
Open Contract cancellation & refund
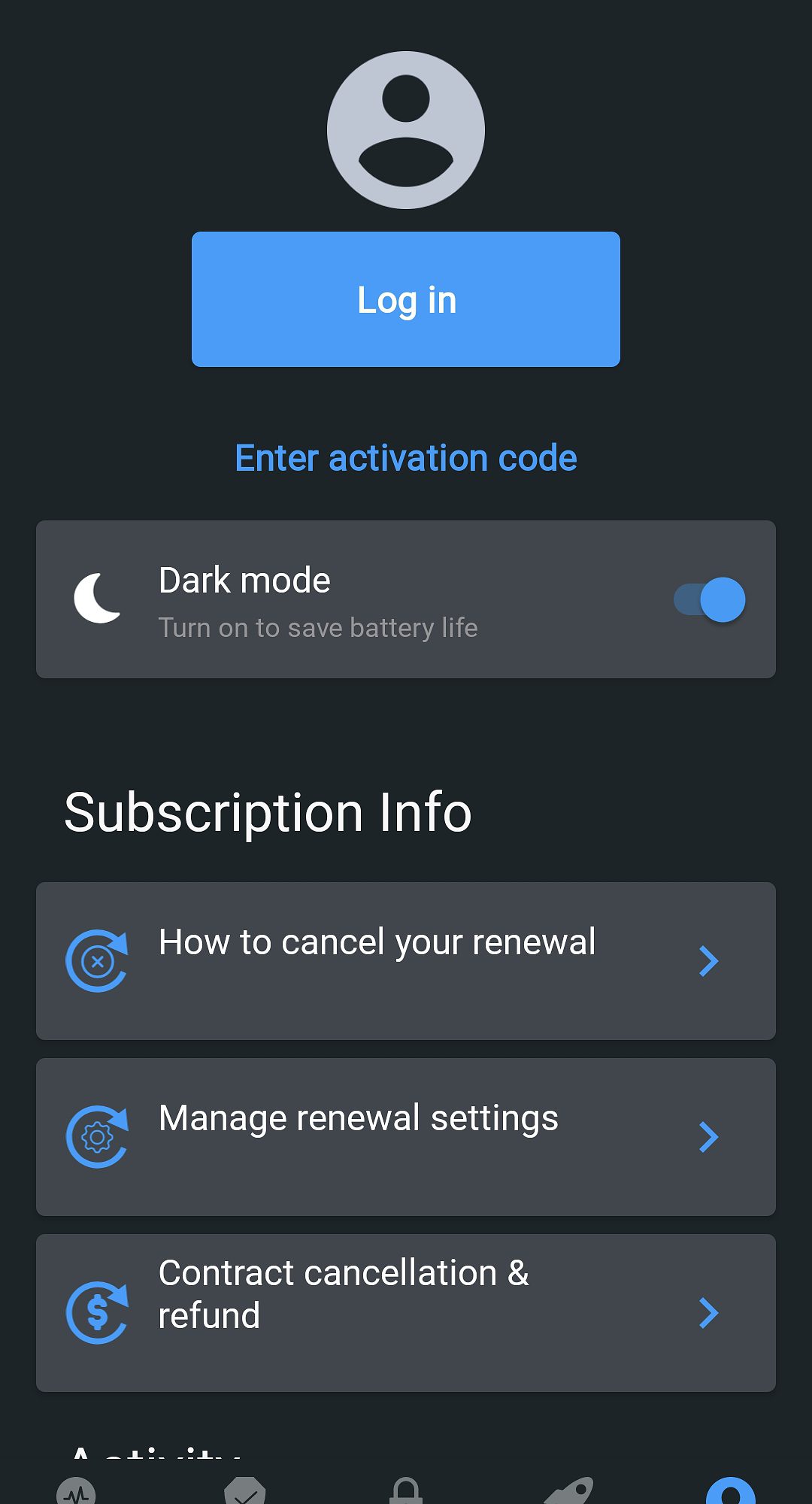pos(406,1312)
